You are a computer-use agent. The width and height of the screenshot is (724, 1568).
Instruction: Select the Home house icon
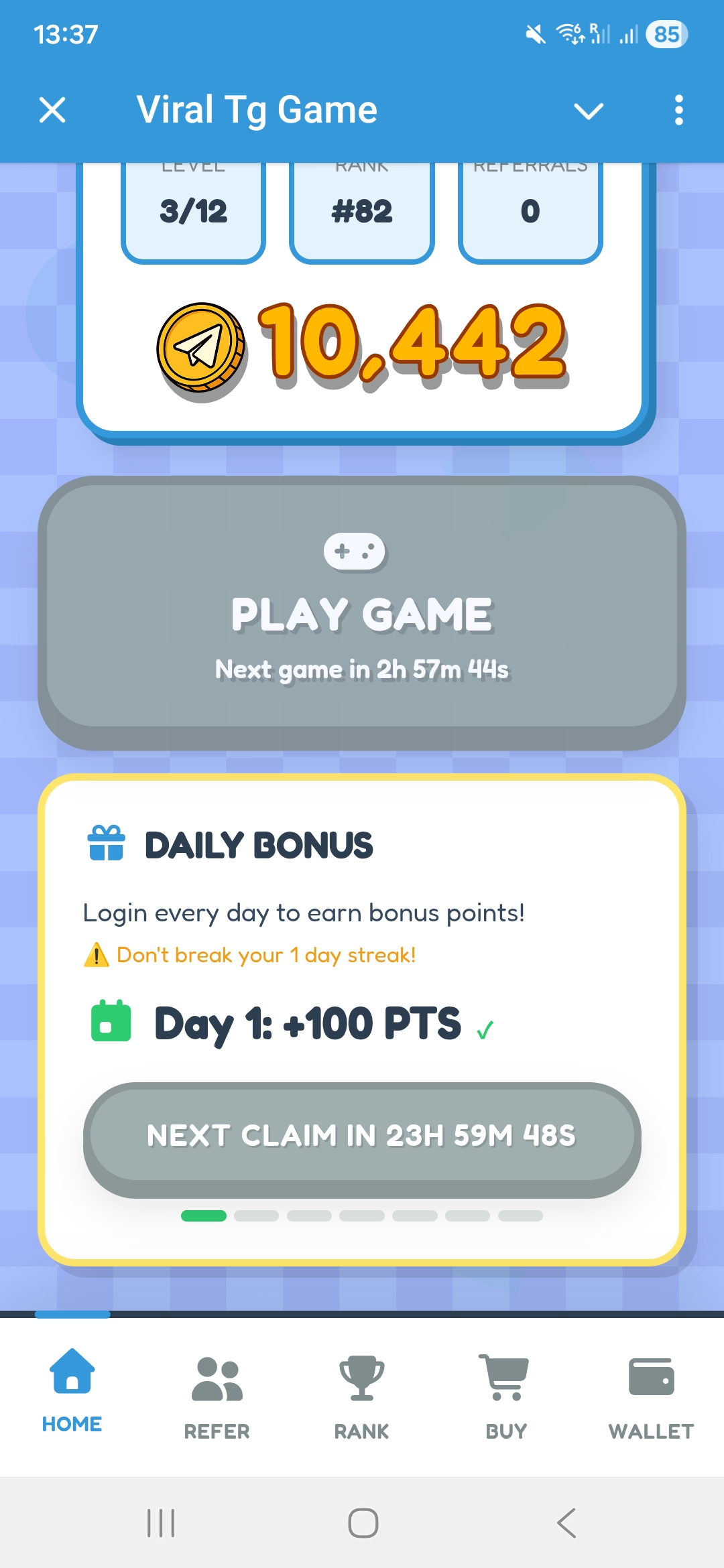(71, 1380)
